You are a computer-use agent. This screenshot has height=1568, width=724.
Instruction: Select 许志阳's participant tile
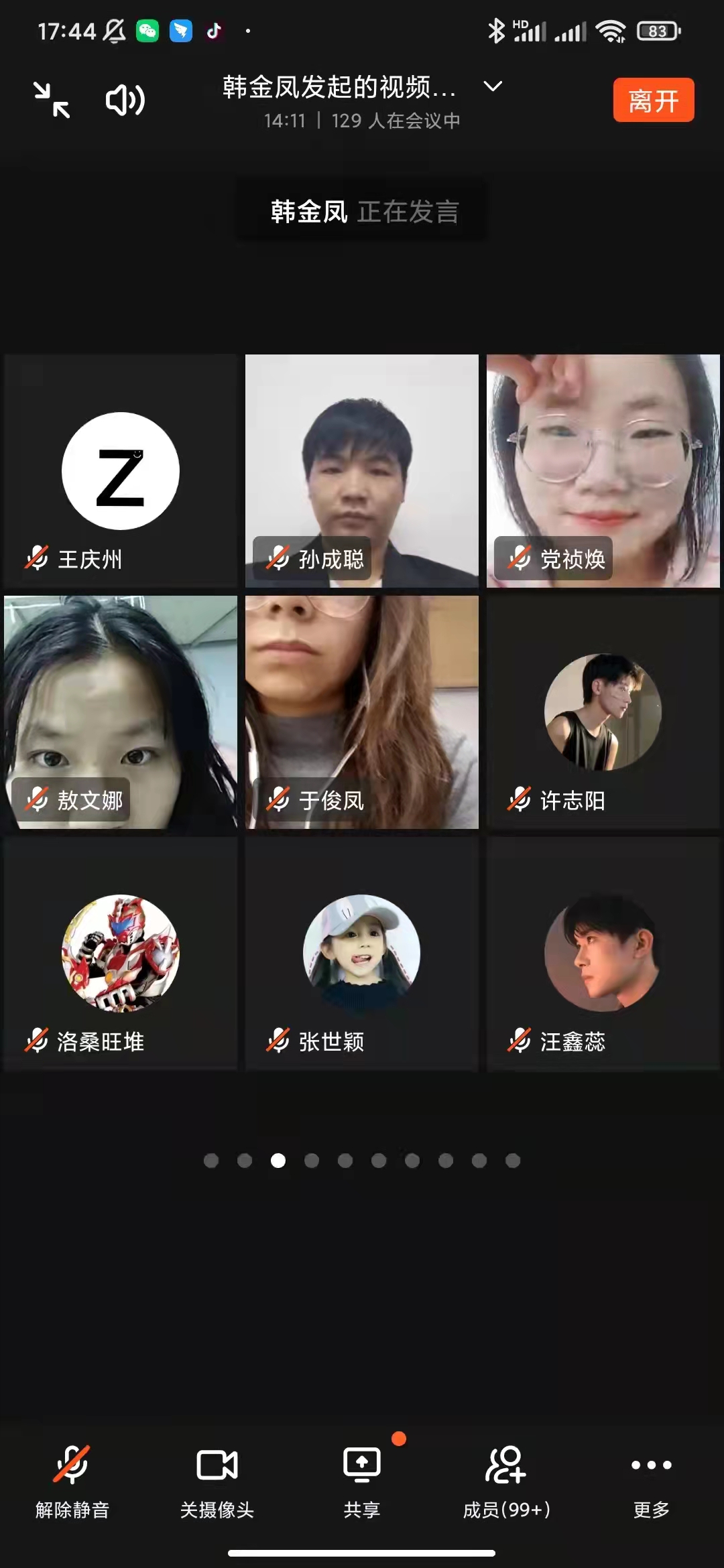[x=603, y=712]
